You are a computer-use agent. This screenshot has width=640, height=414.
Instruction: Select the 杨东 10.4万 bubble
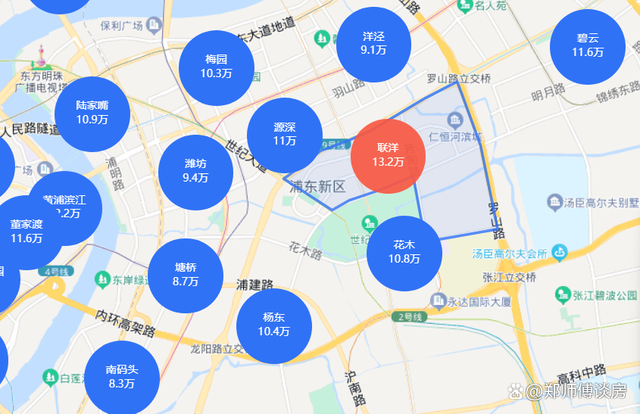(x=274, y=324)
